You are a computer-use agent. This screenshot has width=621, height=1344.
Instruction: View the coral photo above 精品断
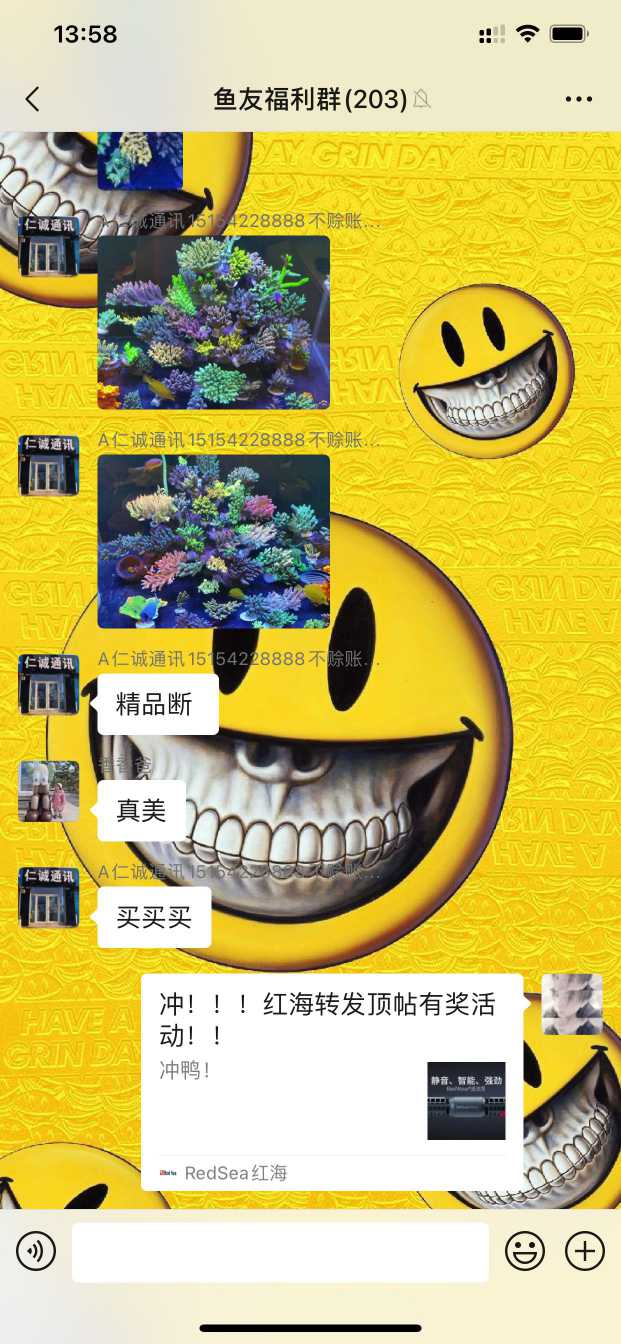tap(213, 541)
